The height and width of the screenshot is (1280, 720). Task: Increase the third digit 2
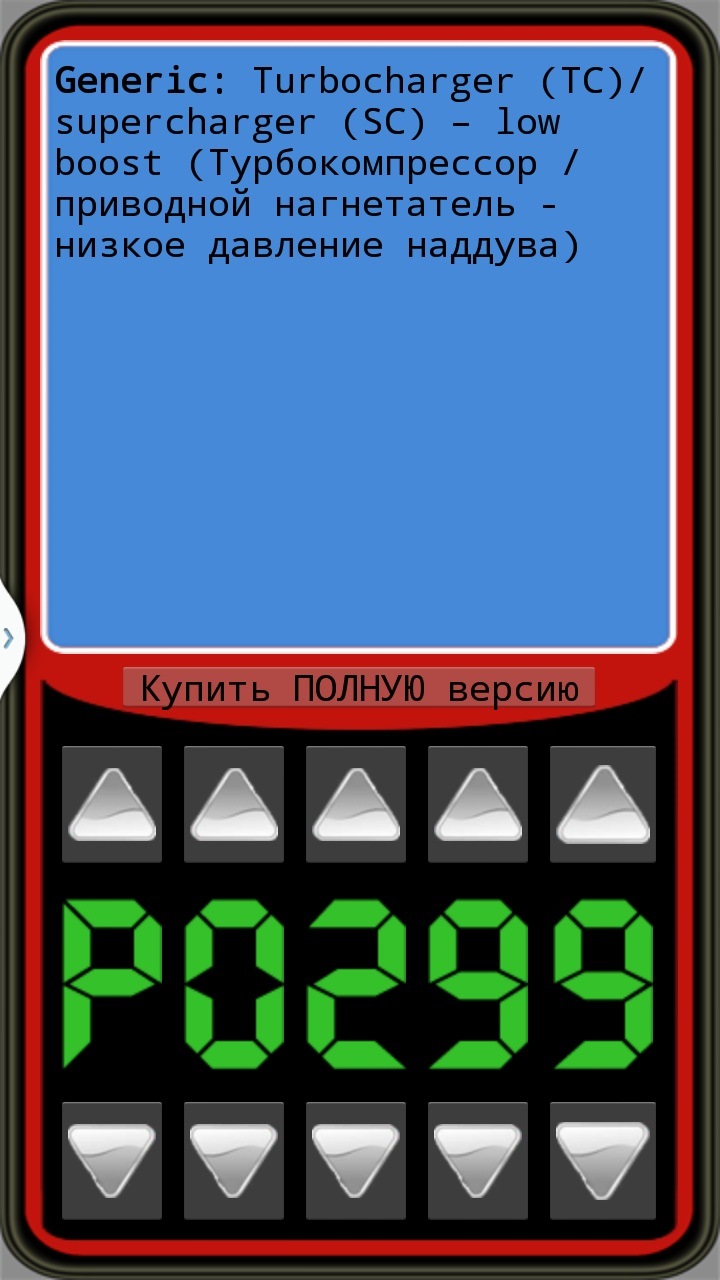(x=356, y=804)
